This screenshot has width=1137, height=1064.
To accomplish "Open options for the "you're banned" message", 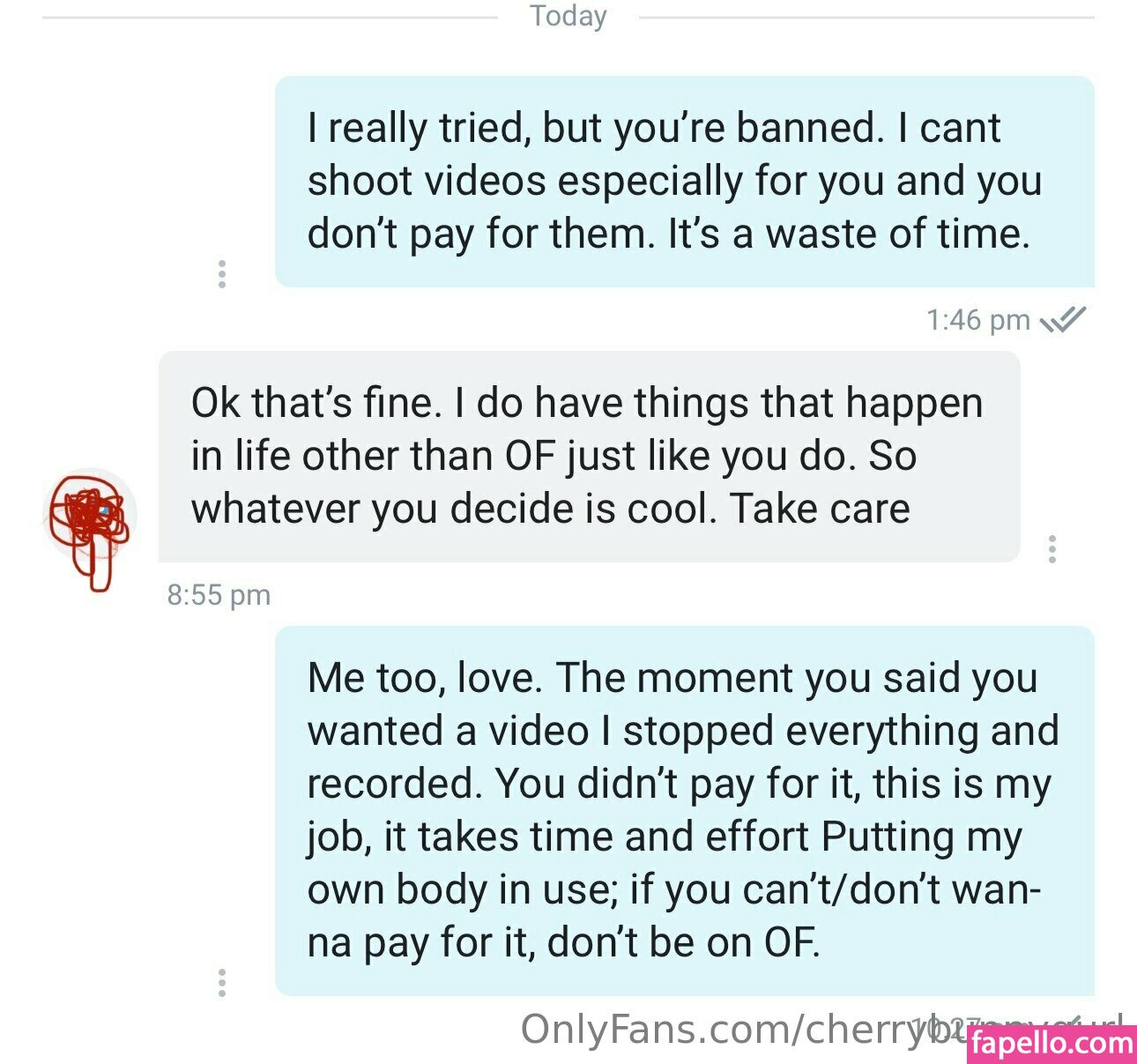I will tap(221, 274).
